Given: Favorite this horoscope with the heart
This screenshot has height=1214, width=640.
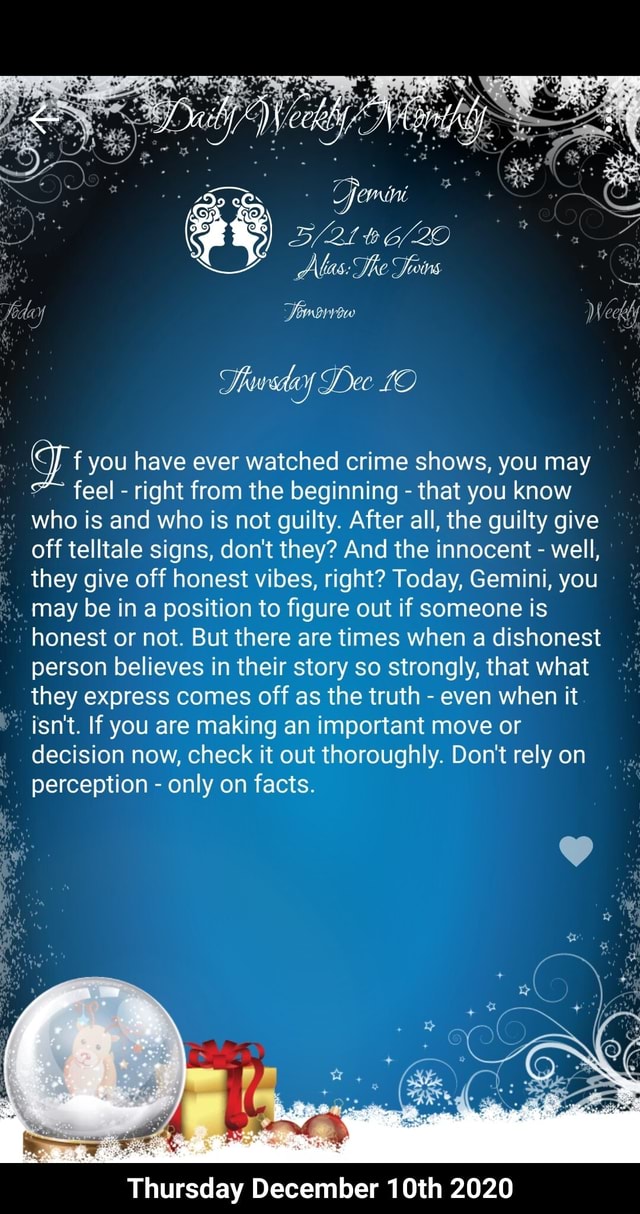Looking at the screenshot, I should [x=576, y=849].
